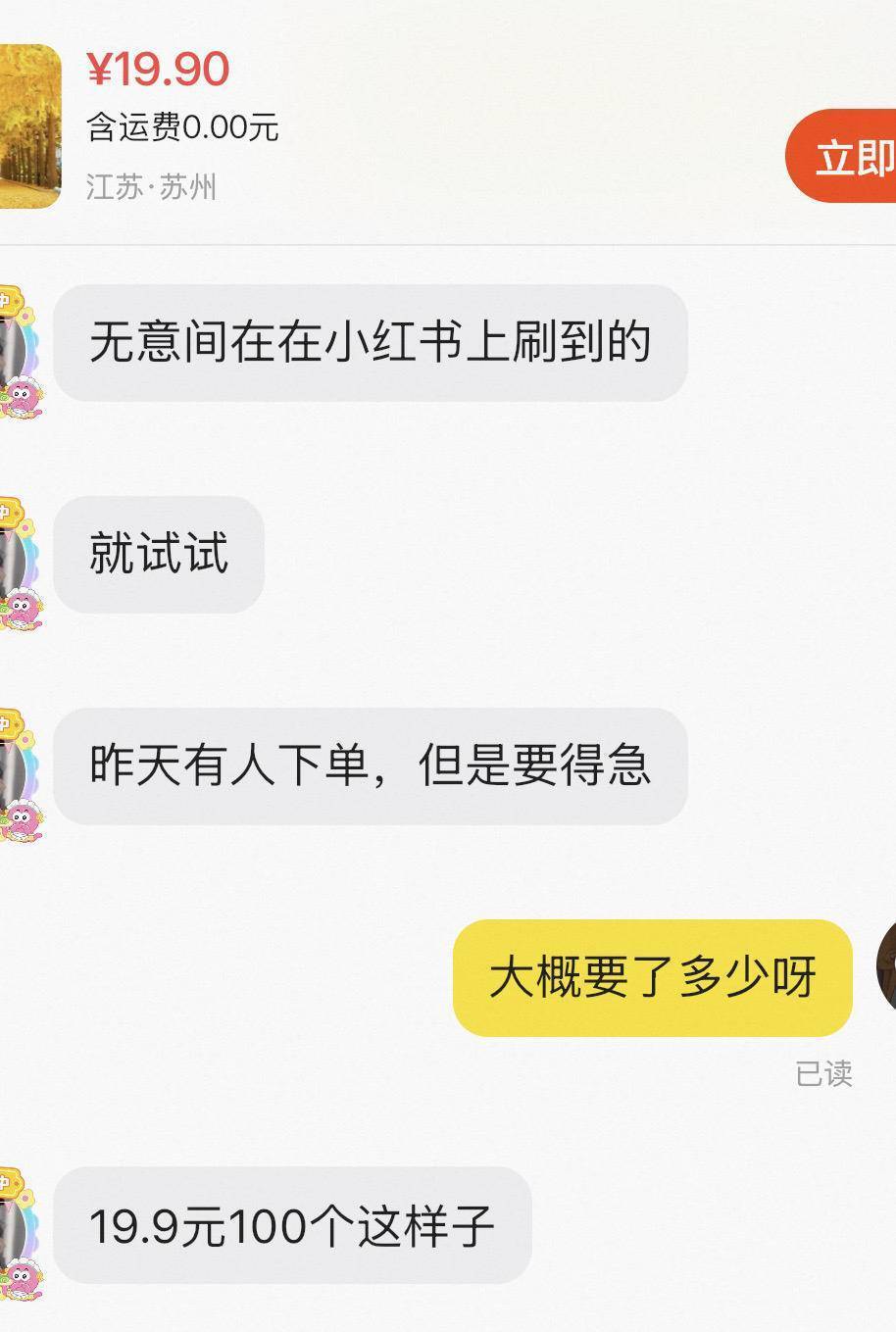Tap your own avatar beside the yellow message
Screen dimensions: 896x1332
887,965
